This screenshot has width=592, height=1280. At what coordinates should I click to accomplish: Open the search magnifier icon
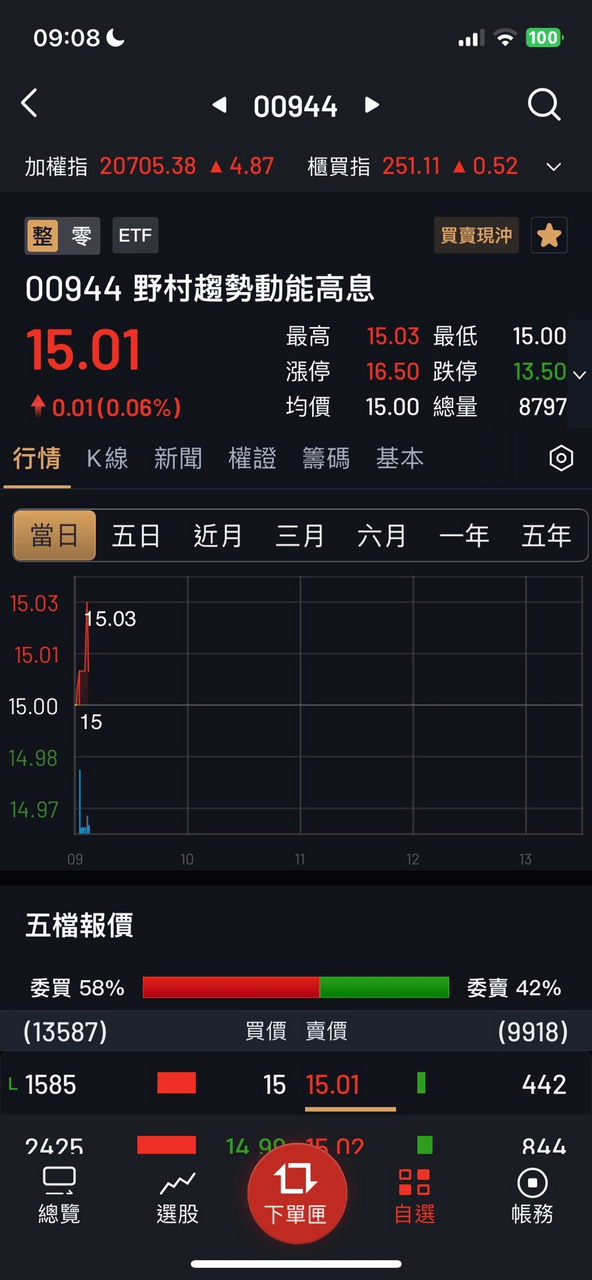click(x=544, y=104)
